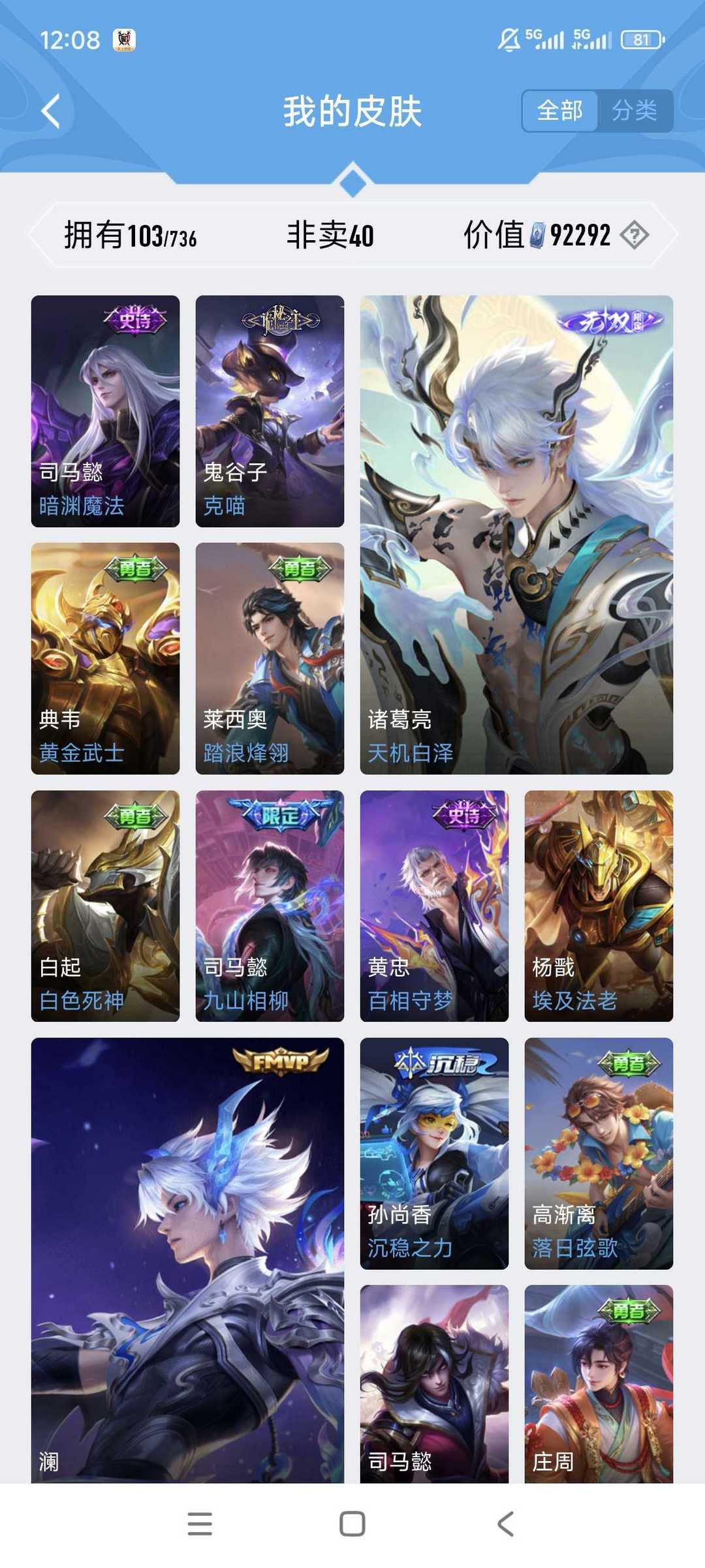Go to the system home screen
This screenshot has width=705, height=1568.
352,1524
